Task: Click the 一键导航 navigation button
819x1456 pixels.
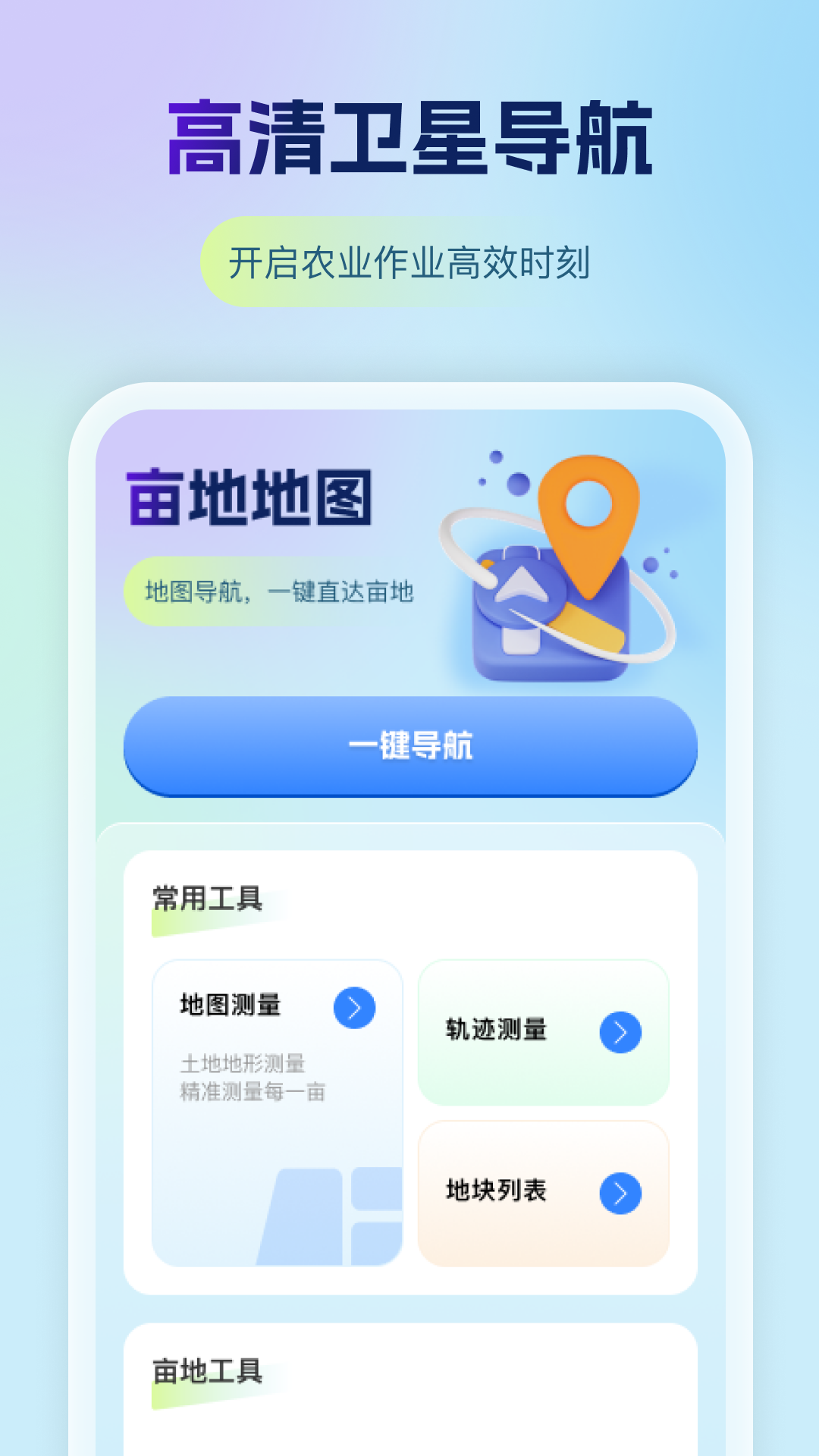Action: click(409, 748)
